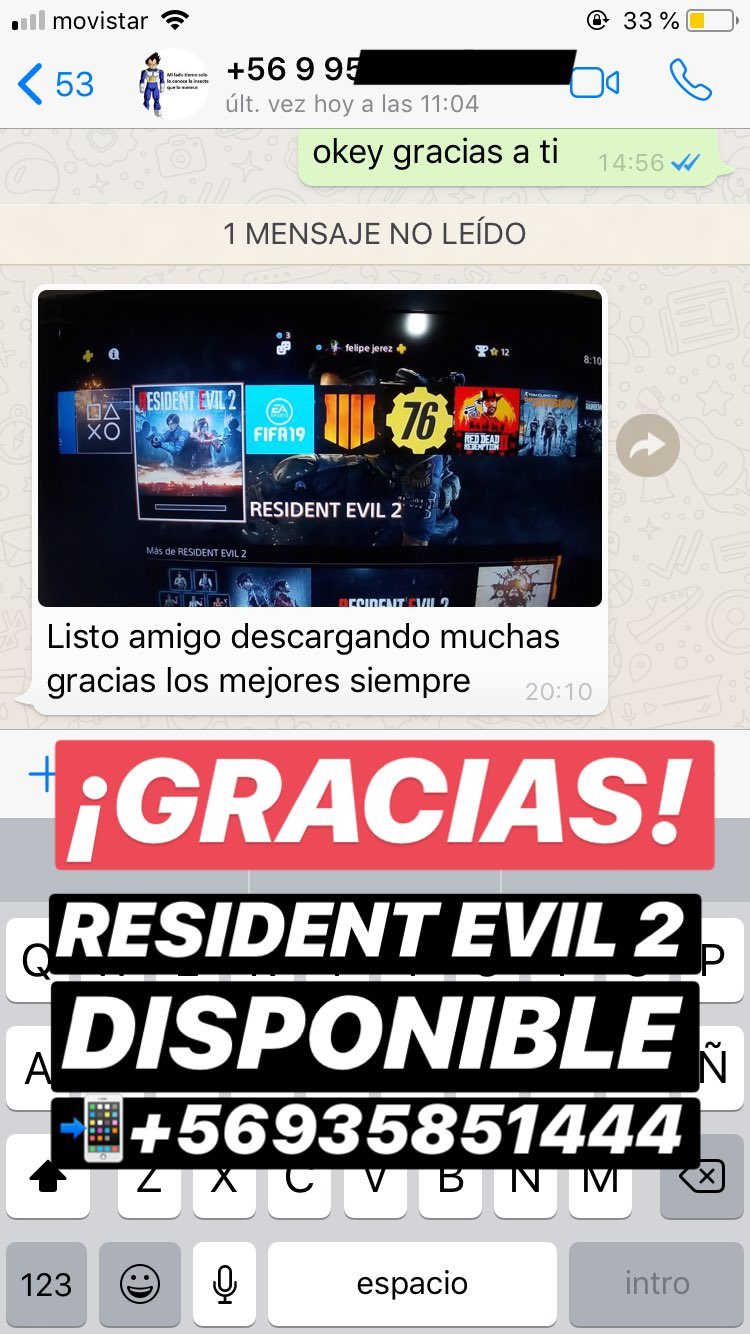Activate keyboard dictation microphone
The width and height of the screenshot is (750, 1334).
click(x=225, y=1284)
